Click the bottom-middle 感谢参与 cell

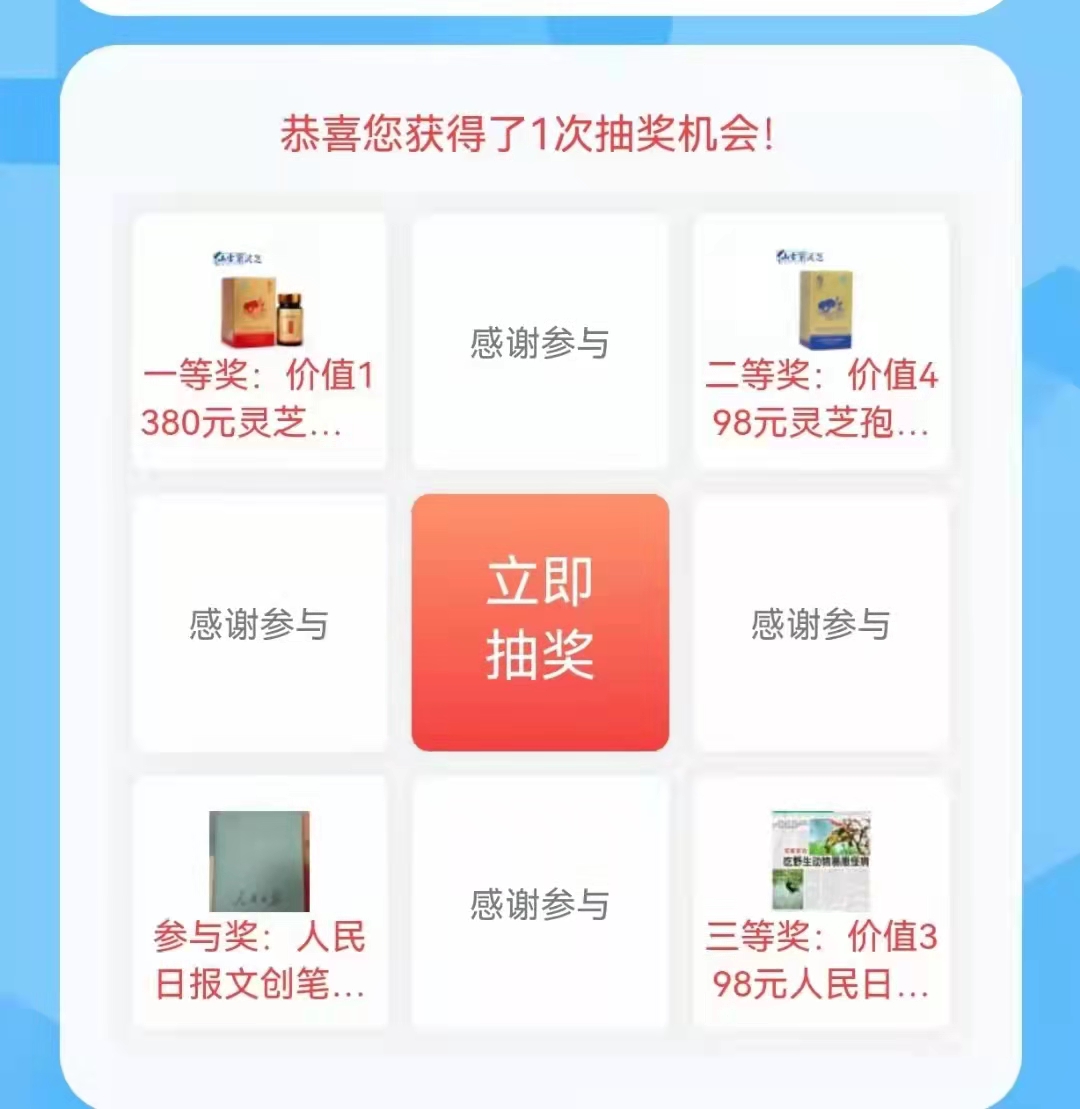click(539, 903)
